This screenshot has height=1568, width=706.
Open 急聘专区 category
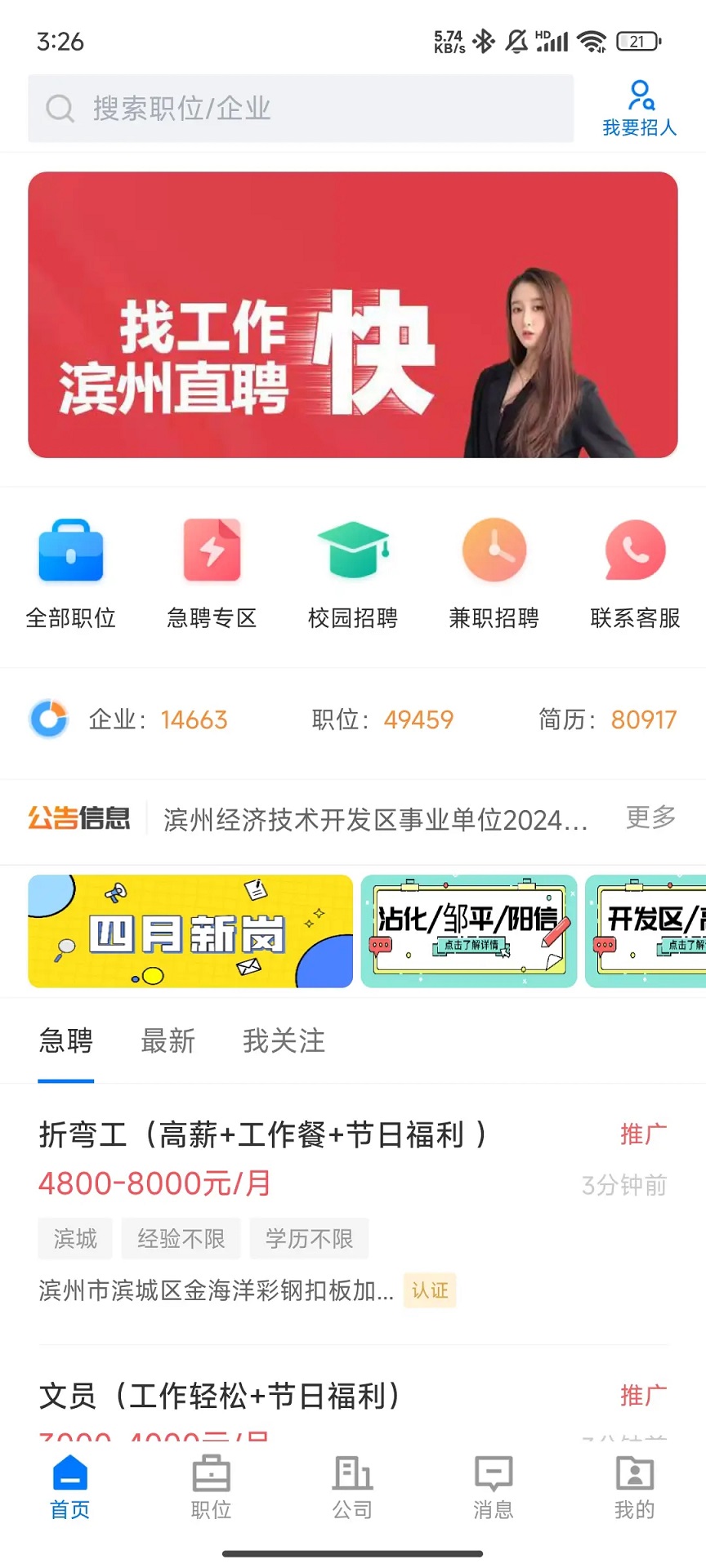tap(212, 573)
